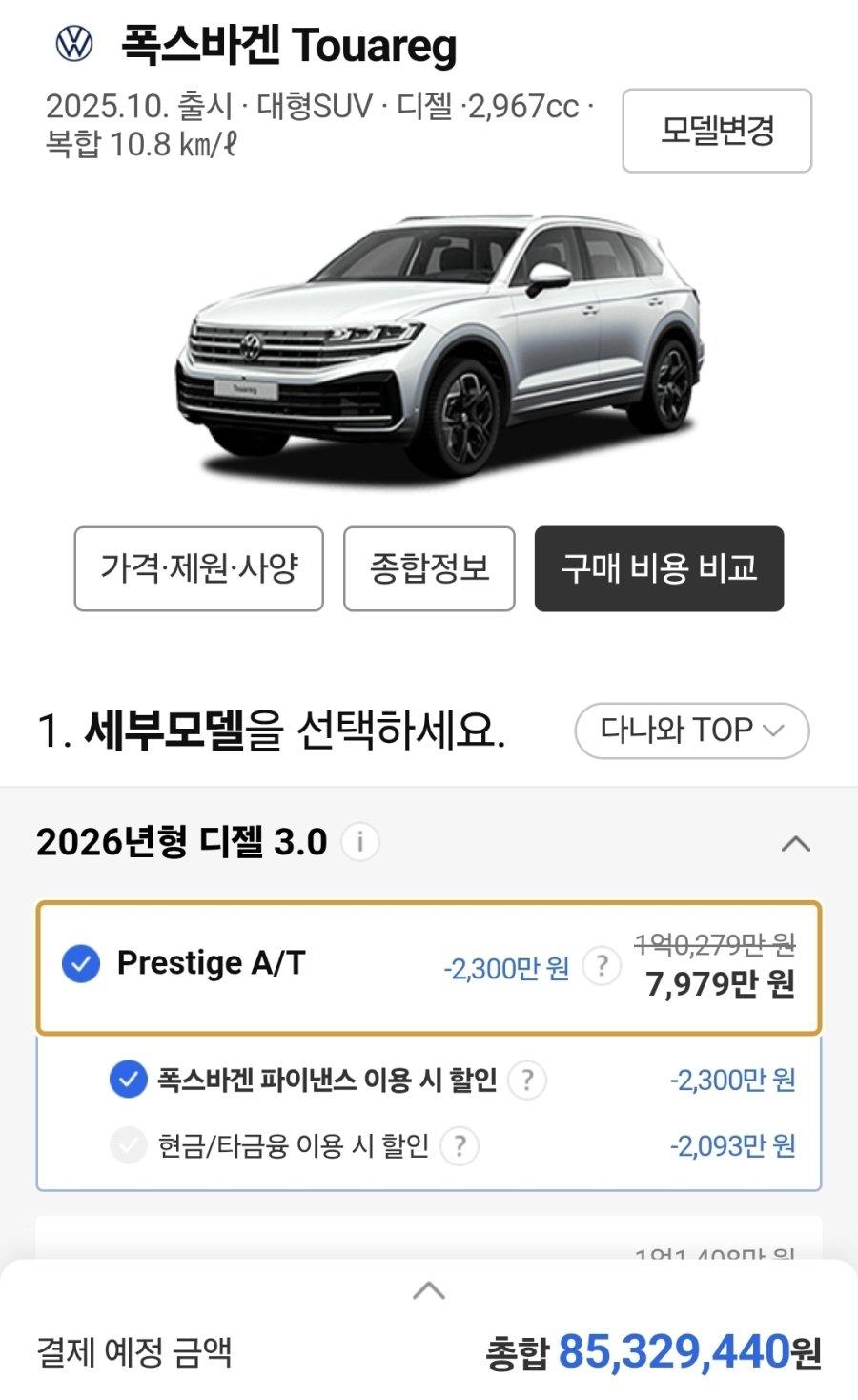Show info for 2026년형 디젤 3.0
The height and width of the screenshot is (1400, 858).
pos(360,842)
